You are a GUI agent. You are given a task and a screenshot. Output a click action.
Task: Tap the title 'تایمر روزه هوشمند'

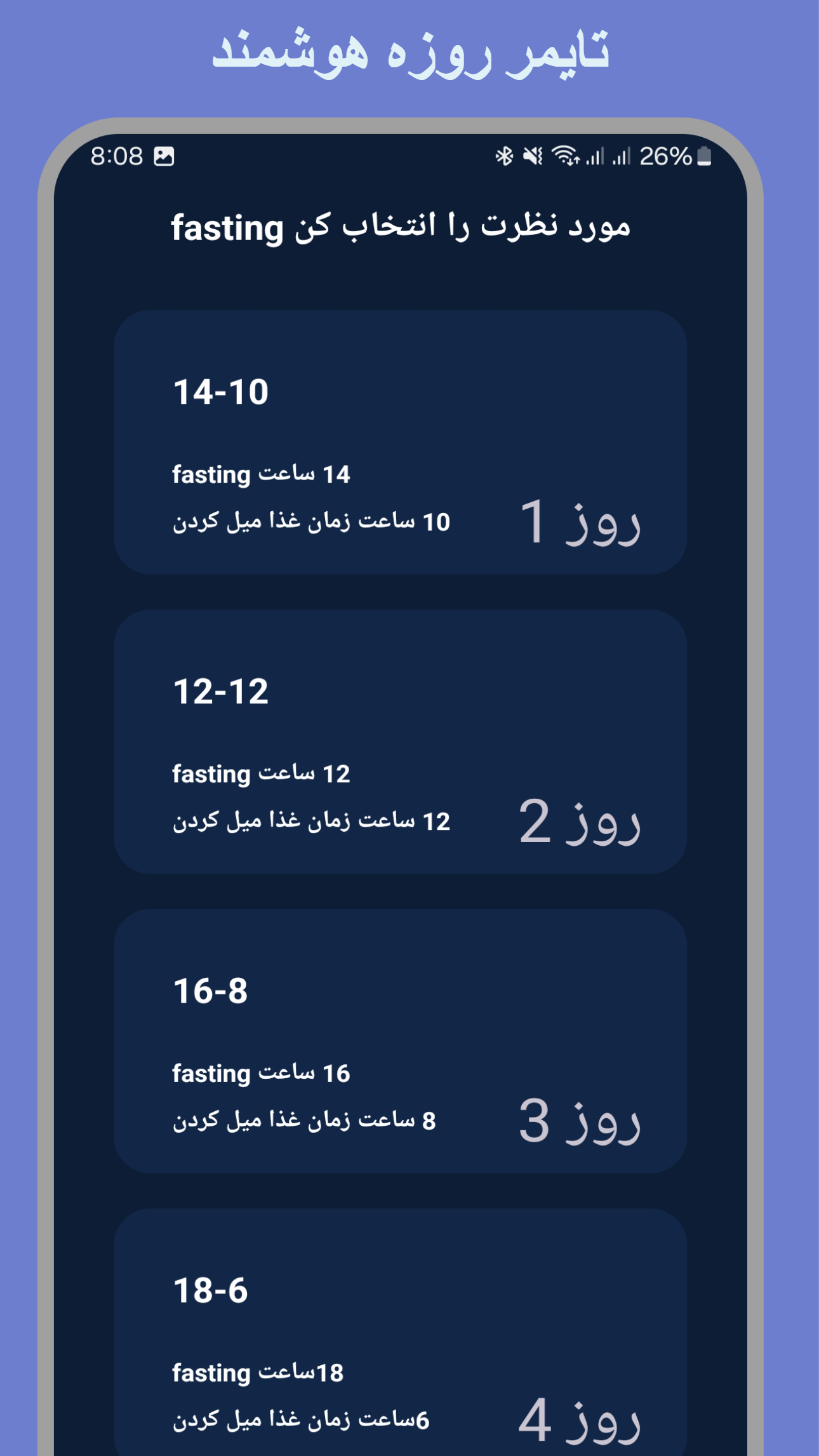coord(409,51)
